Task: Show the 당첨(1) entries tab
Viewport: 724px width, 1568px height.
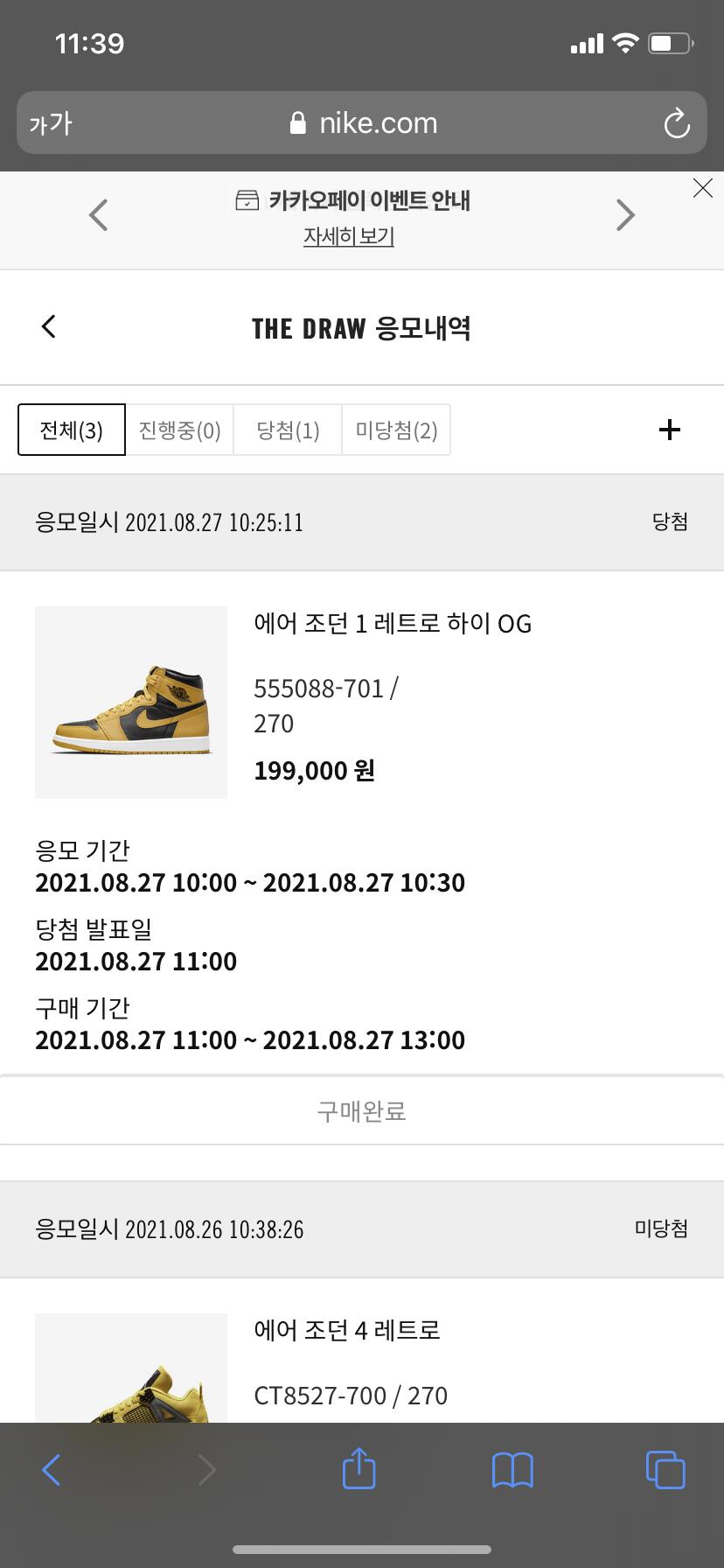Action: 288,430
